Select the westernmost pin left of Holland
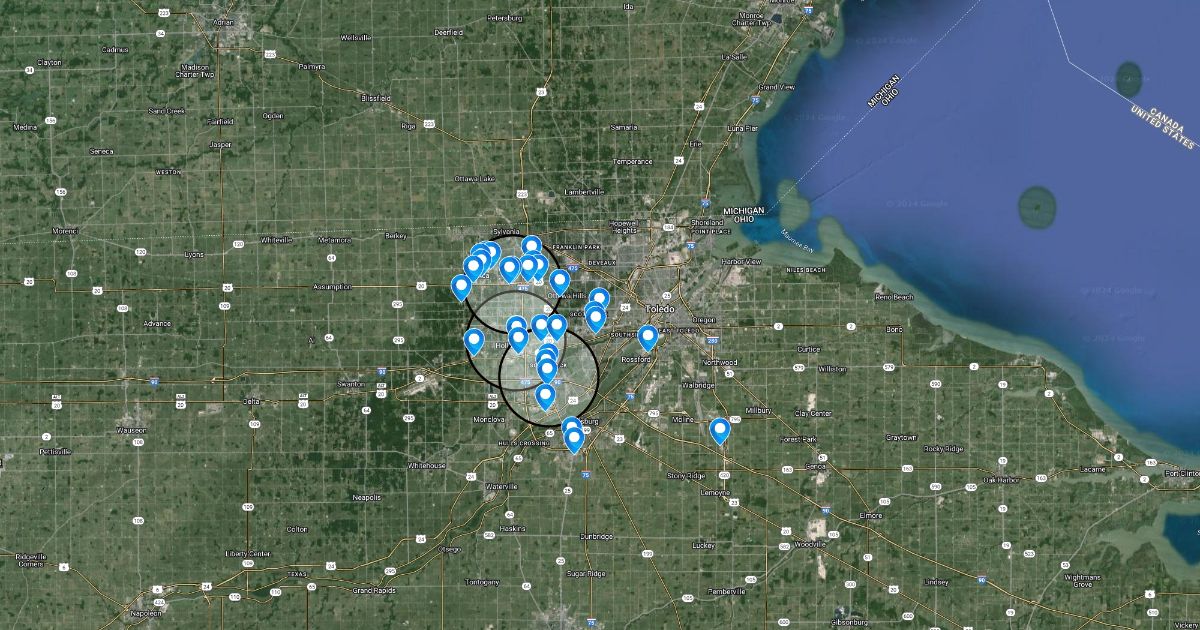Screen dimensions: 1200x630 pos(474,340)
